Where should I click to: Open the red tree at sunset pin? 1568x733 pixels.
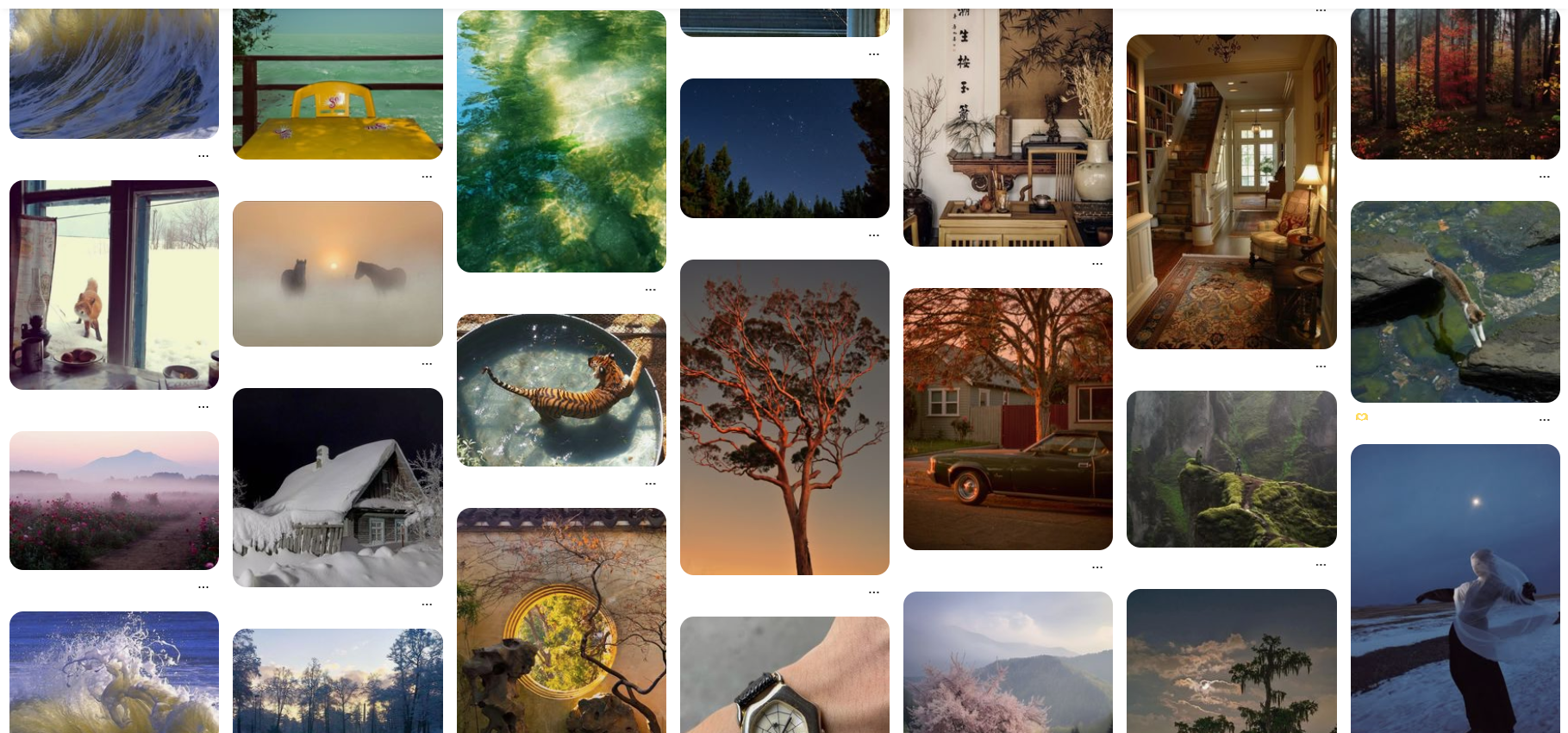pyautogui.click(x=784, y=417)
